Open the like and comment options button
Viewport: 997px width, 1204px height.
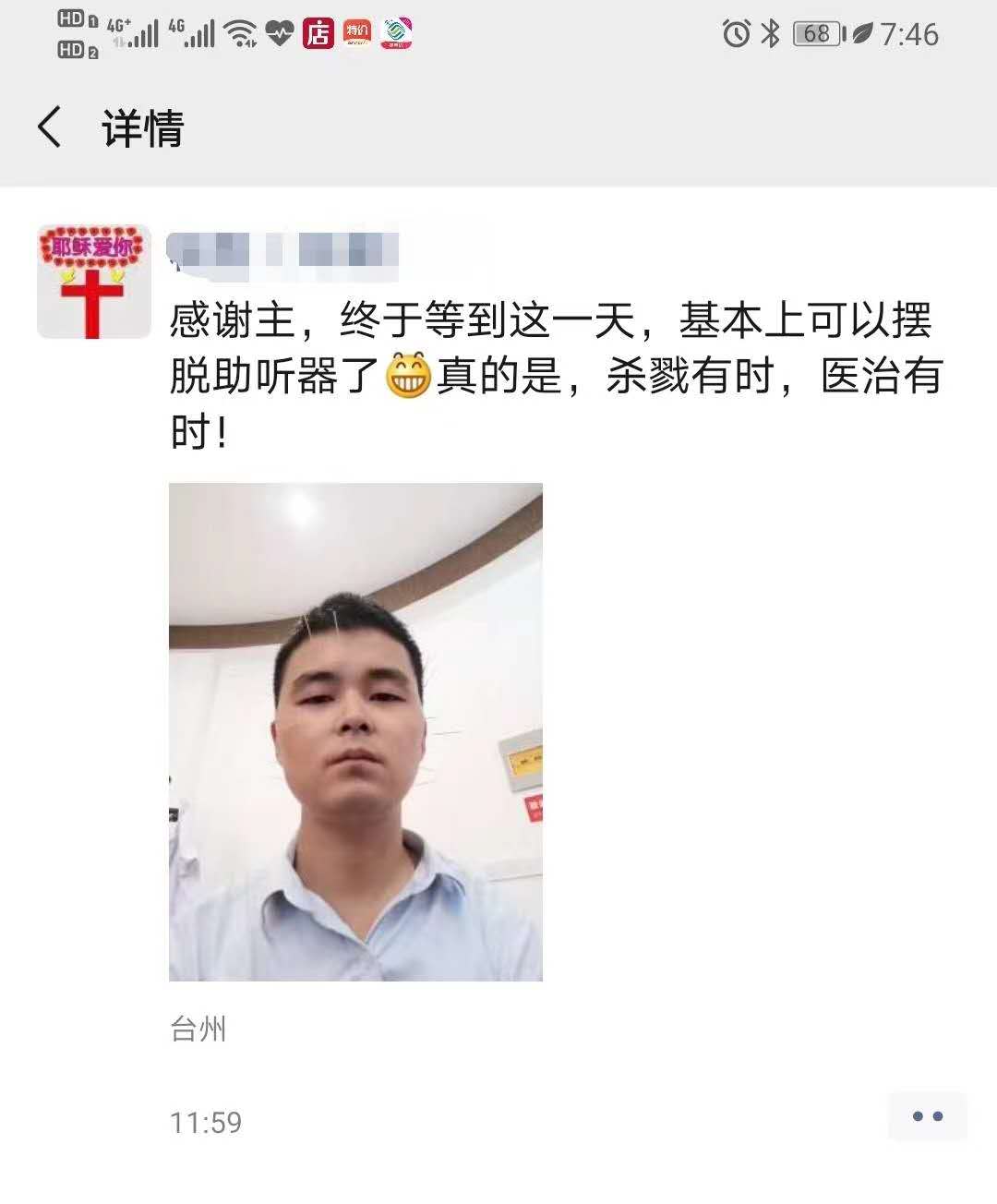[927, 1116]
